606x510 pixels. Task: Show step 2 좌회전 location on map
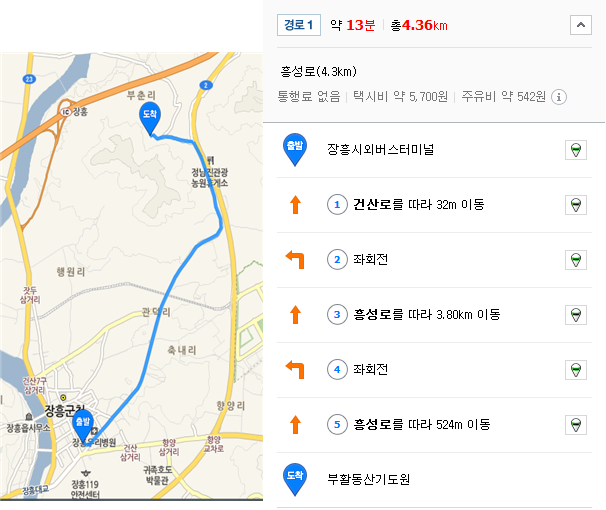click(x=575, y=260)
